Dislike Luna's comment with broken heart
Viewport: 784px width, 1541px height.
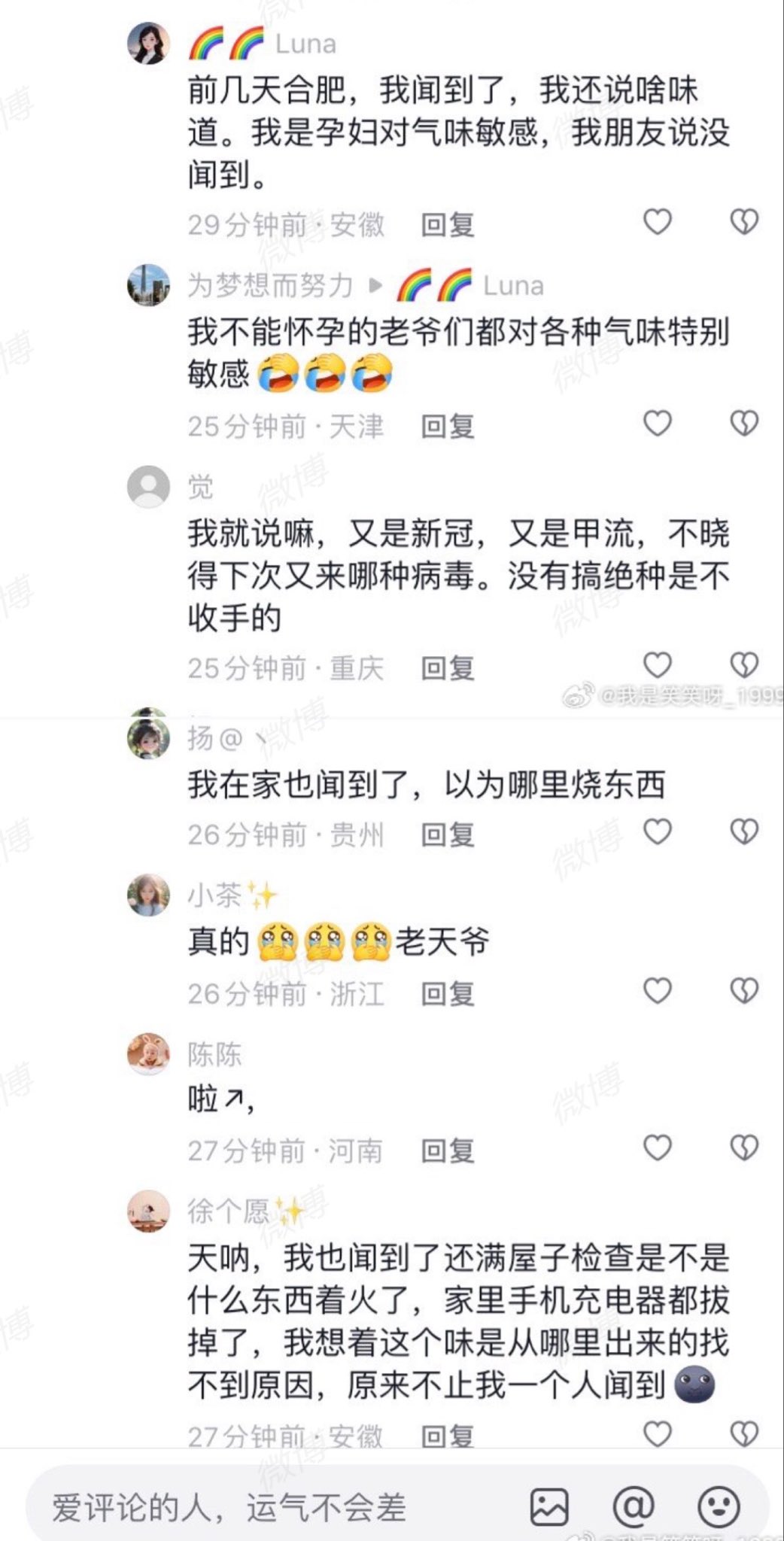(x=744, y=222)
